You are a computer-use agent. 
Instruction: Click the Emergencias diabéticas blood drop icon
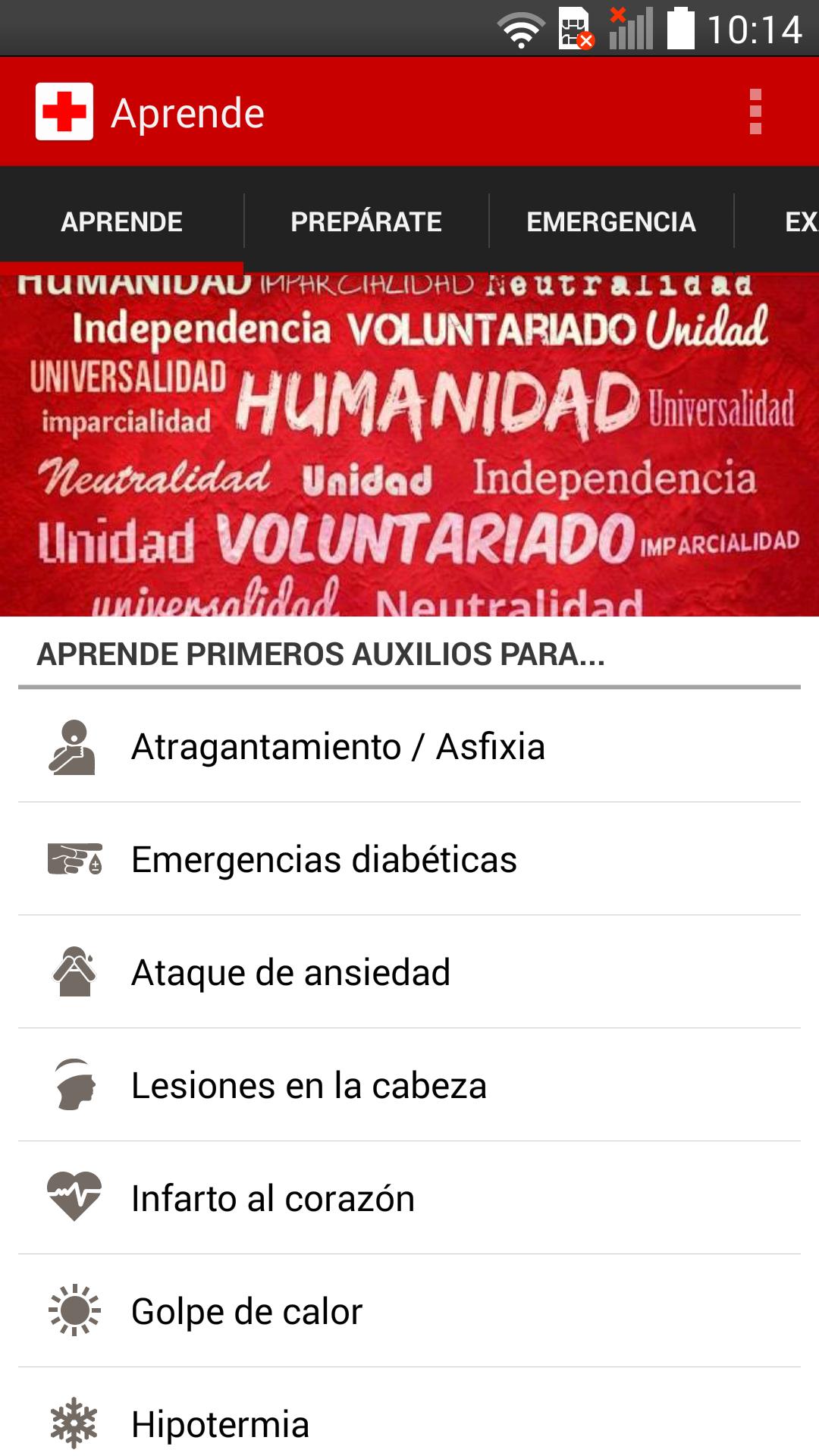pyautogui.click(x=75, y=859)
